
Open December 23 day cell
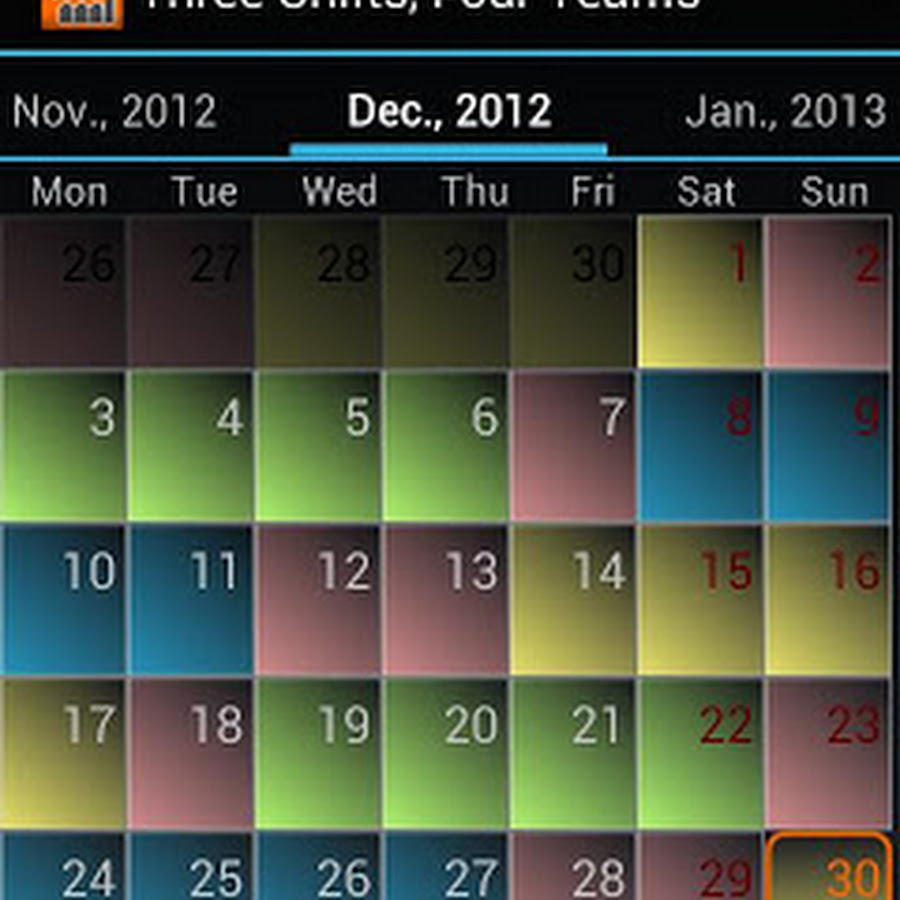coord(828,753)
